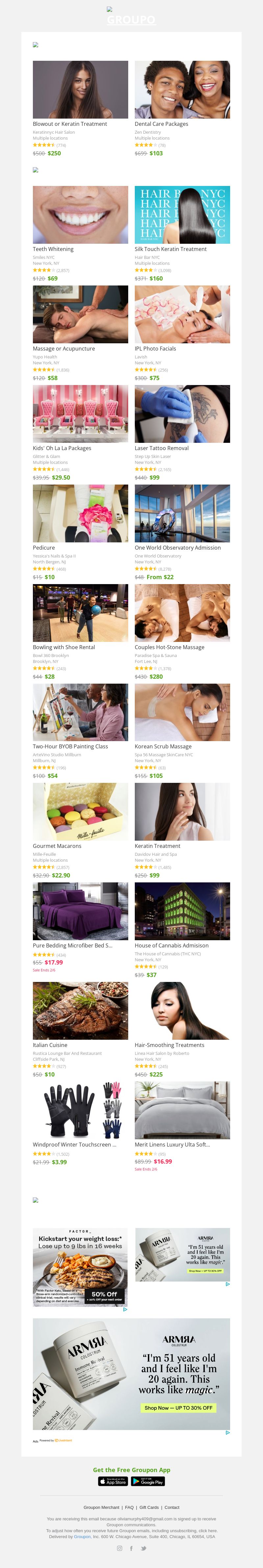Tap the Google Play download badge
The width and height of the screenshot is (263, 1568).
coord(148,1482)
